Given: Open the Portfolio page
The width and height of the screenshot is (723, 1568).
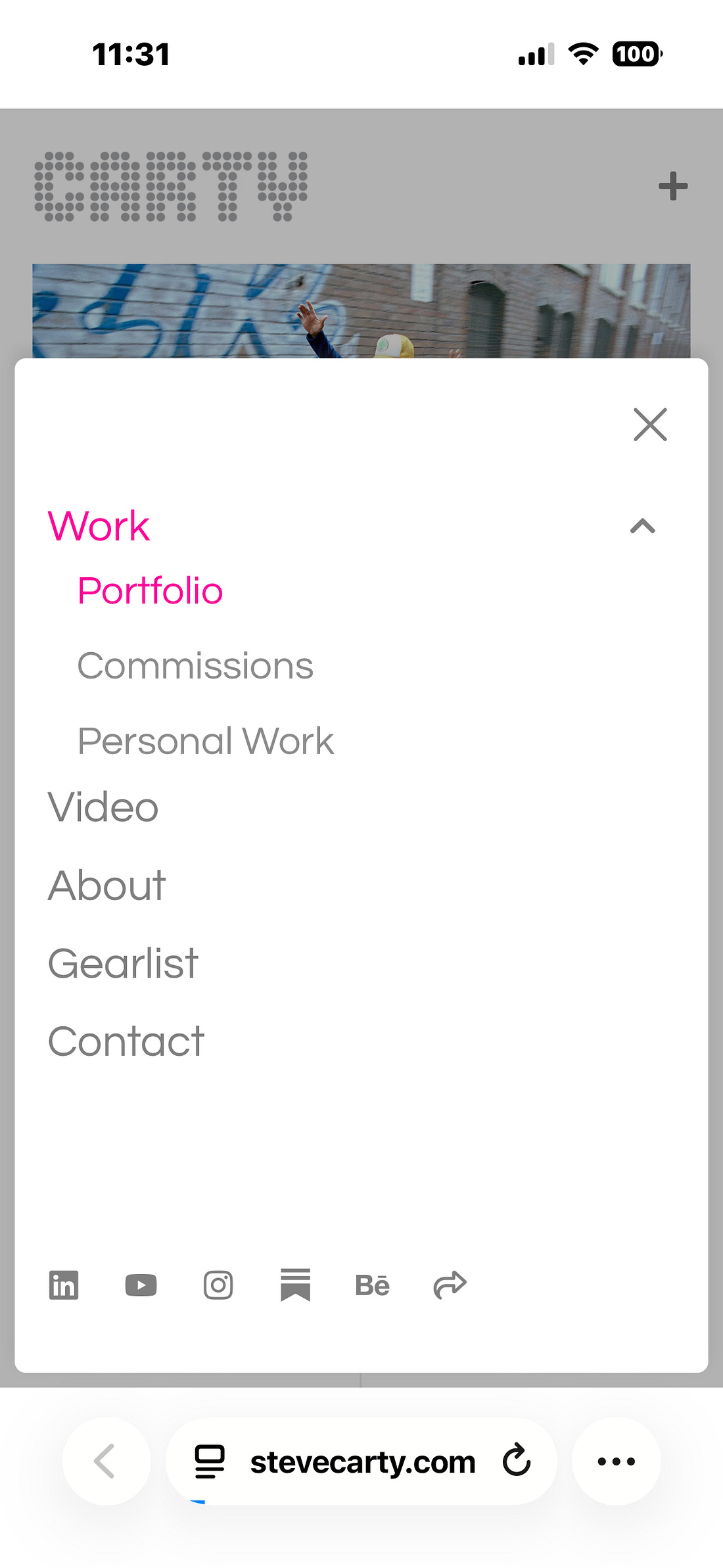Looking at the screenshot, I should [x=151, y=590].
